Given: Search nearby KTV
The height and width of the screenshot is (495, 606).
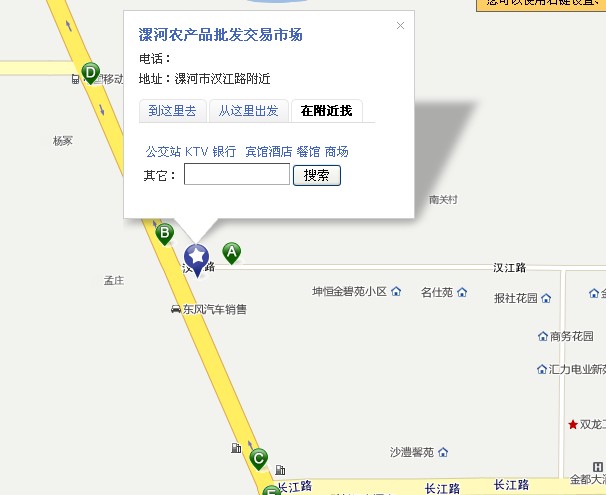Looking at the screenshot, I should pyautogui.click(x=197, y=152).
